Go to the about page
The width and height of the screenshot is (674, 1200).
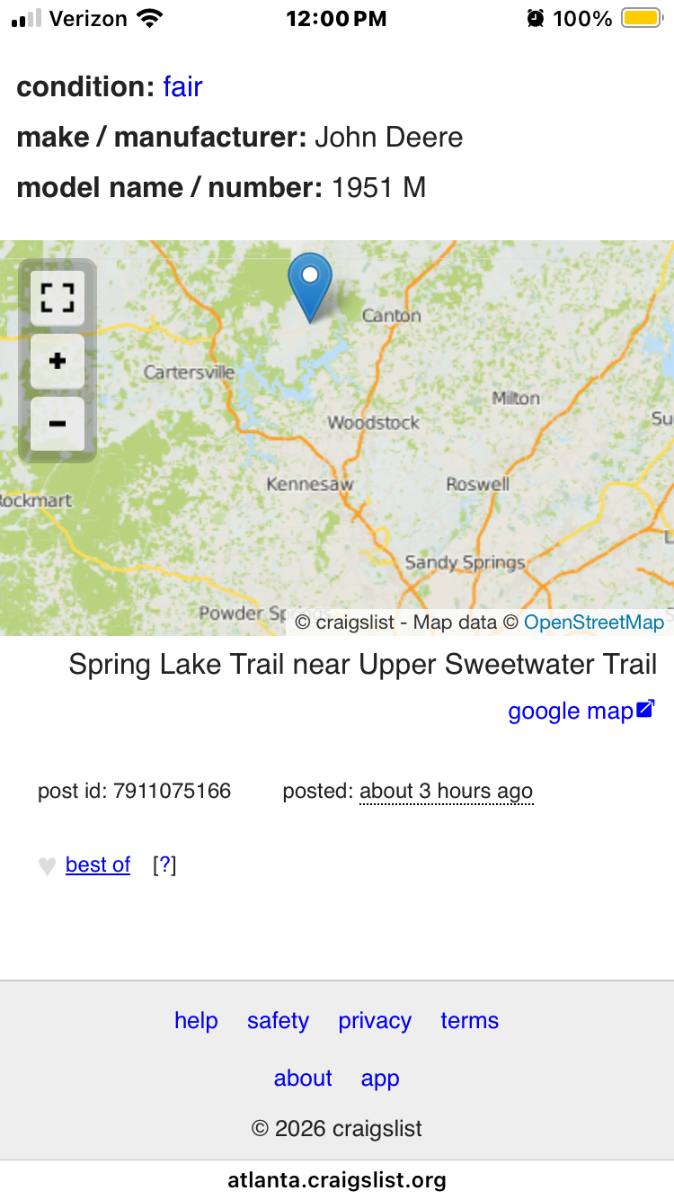point(303,1078)
